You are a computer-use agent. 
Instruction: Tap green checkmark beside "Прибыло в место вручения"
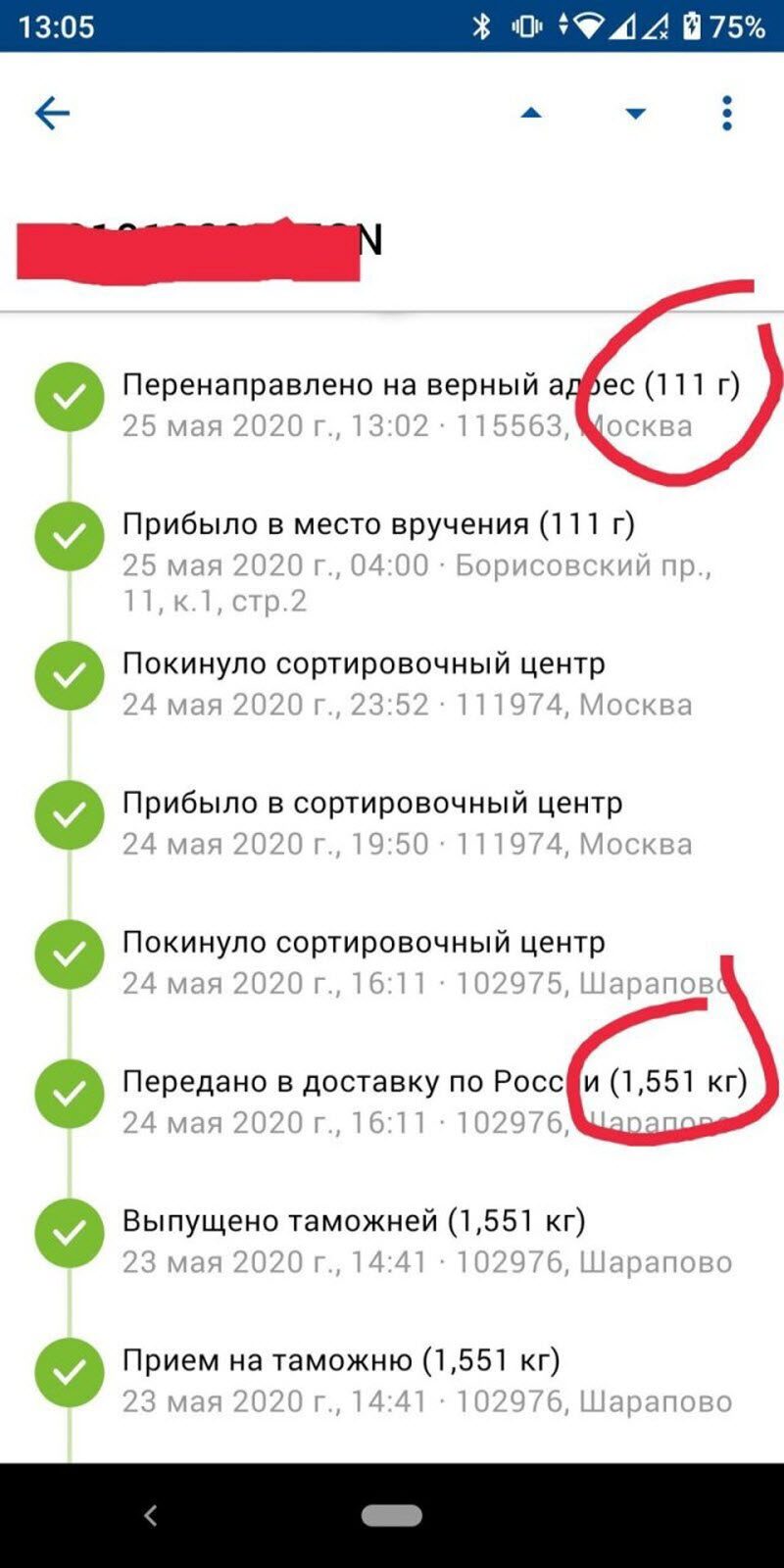[x=67, y=535]
